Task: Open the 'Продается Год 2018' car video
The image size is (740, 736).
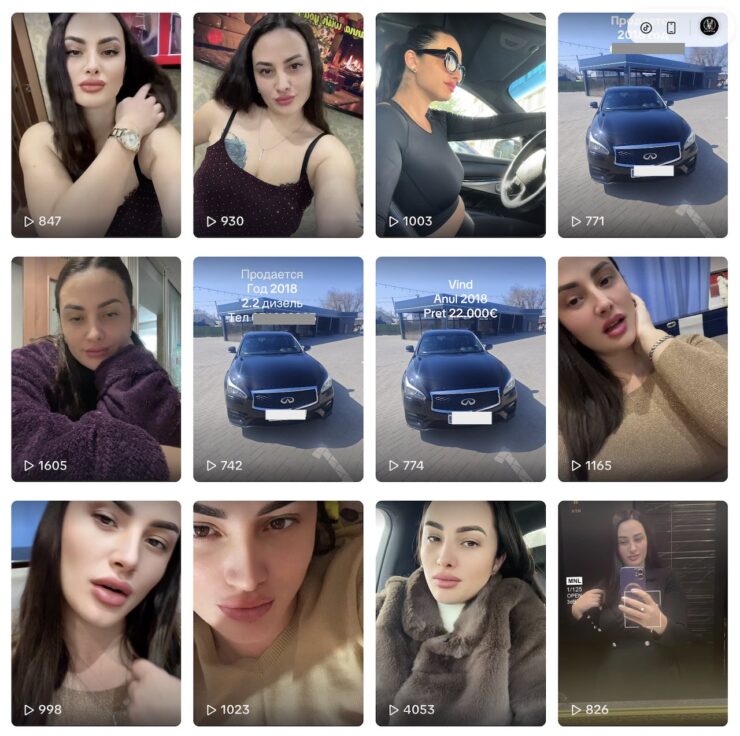Action: click(x=278, y=369)
